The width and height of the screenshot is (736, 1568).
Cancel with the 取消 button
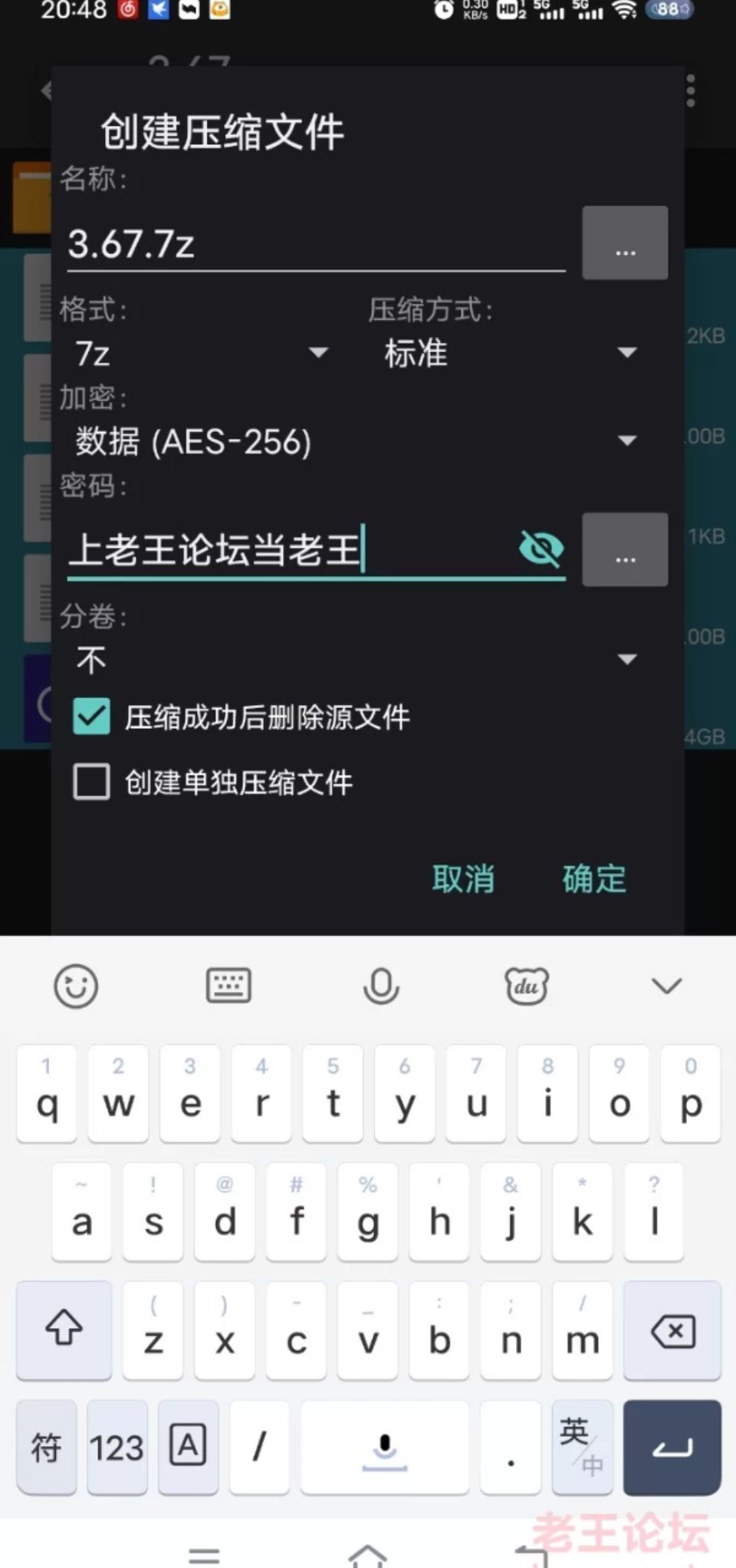[x=463, y=879]
